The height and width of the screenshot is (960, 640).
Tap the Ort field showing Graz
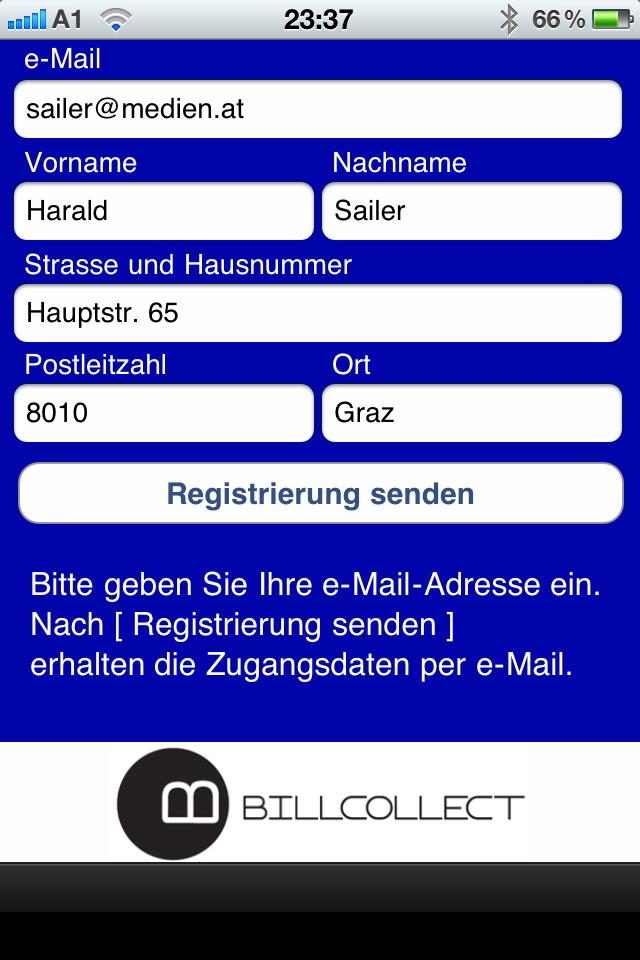pyautogui.click(x=471, y=413)
